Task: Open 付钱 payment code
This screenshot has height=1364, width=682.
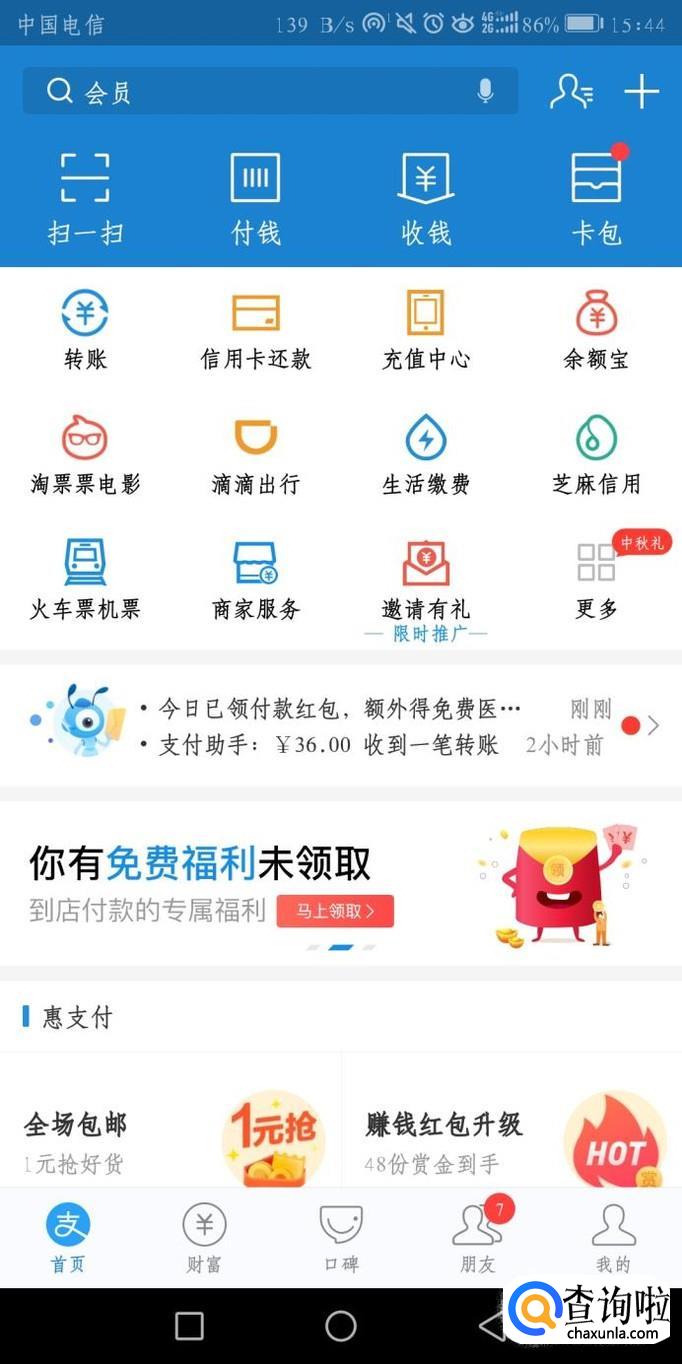Action: (x=255, y=198)
